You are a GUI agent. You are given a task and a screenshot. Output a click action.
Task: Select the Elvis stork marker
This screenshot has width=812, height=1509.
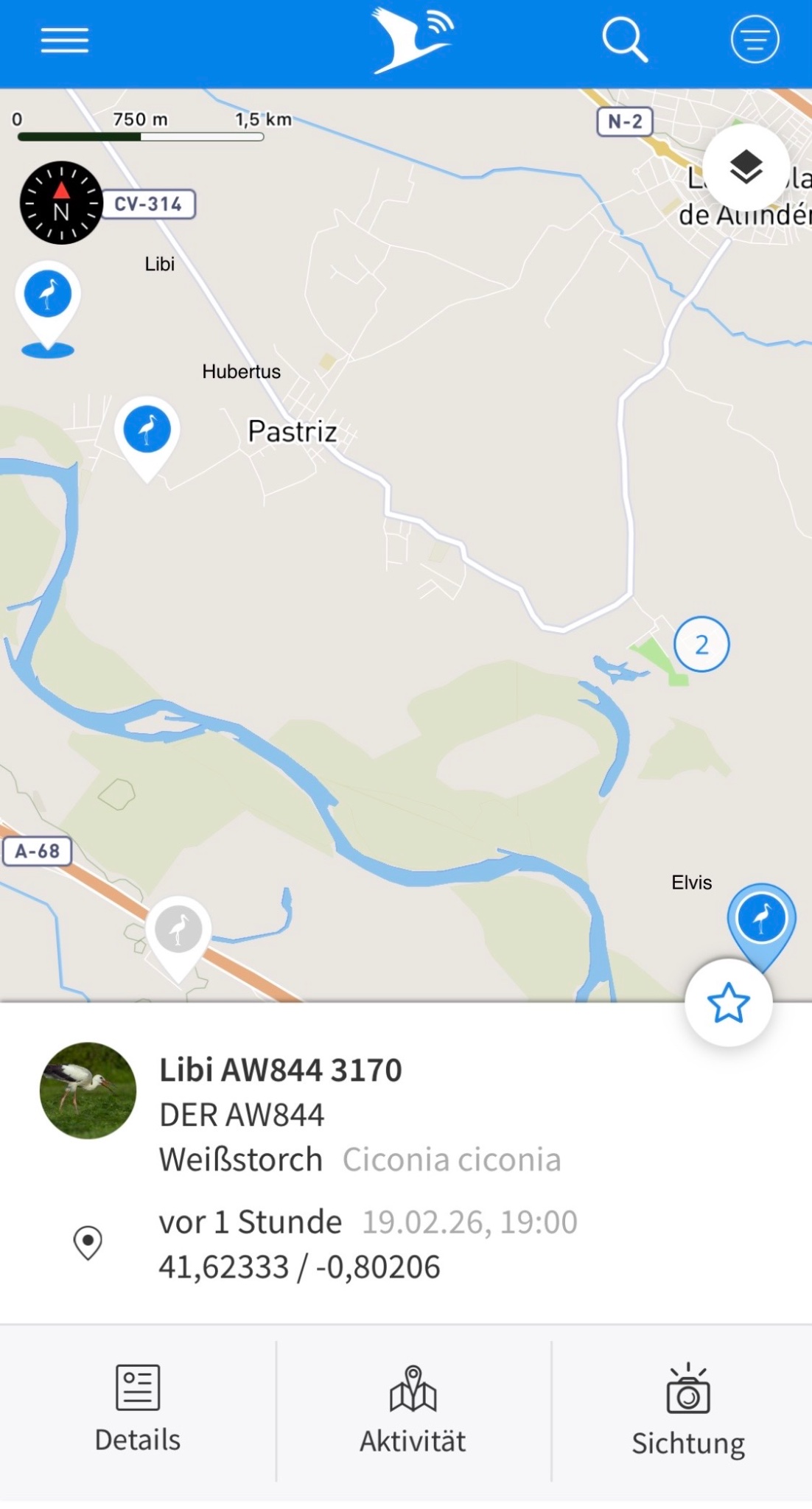coord(762,919)
